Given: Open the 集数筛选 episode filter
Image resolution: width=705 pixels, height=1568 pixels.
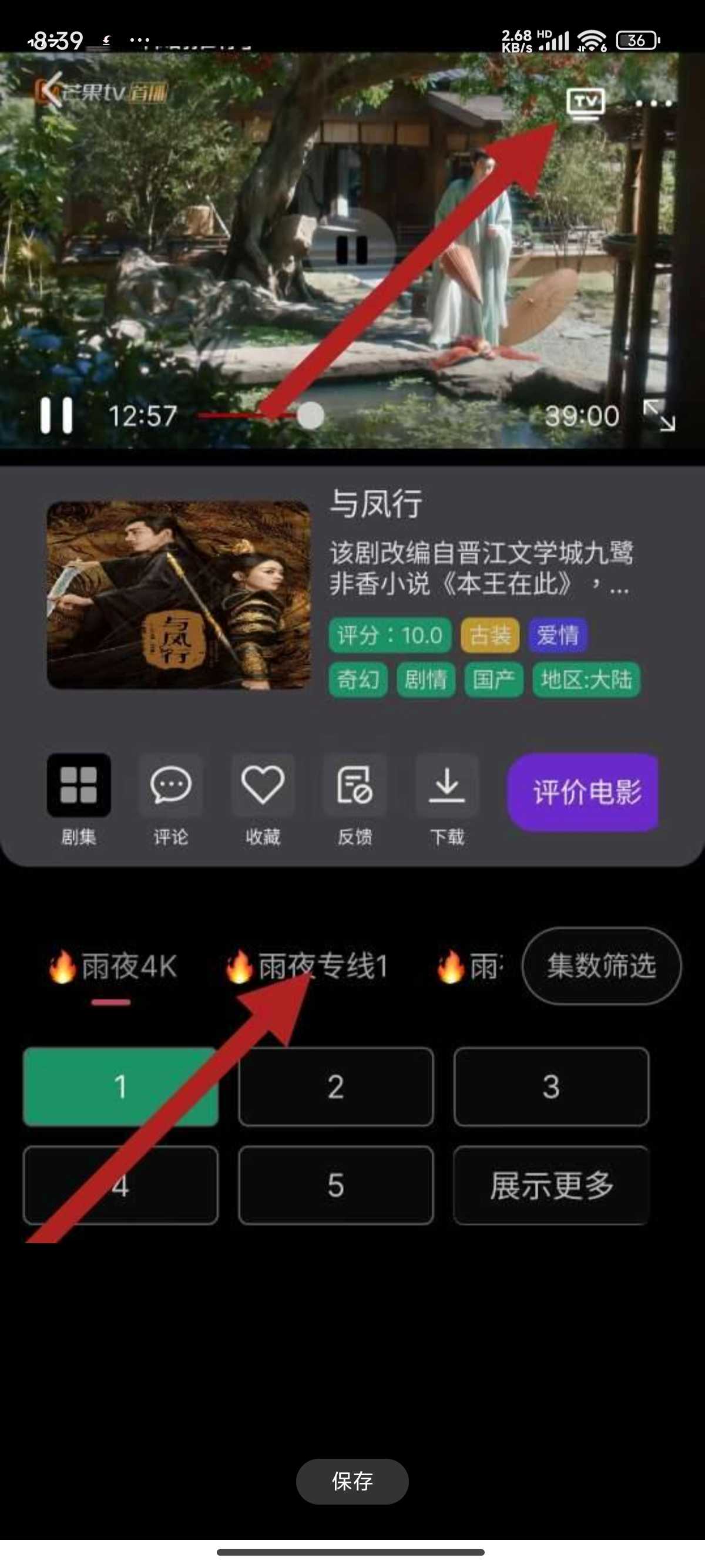Looking at the screenshot, I should tap(601, 966).
